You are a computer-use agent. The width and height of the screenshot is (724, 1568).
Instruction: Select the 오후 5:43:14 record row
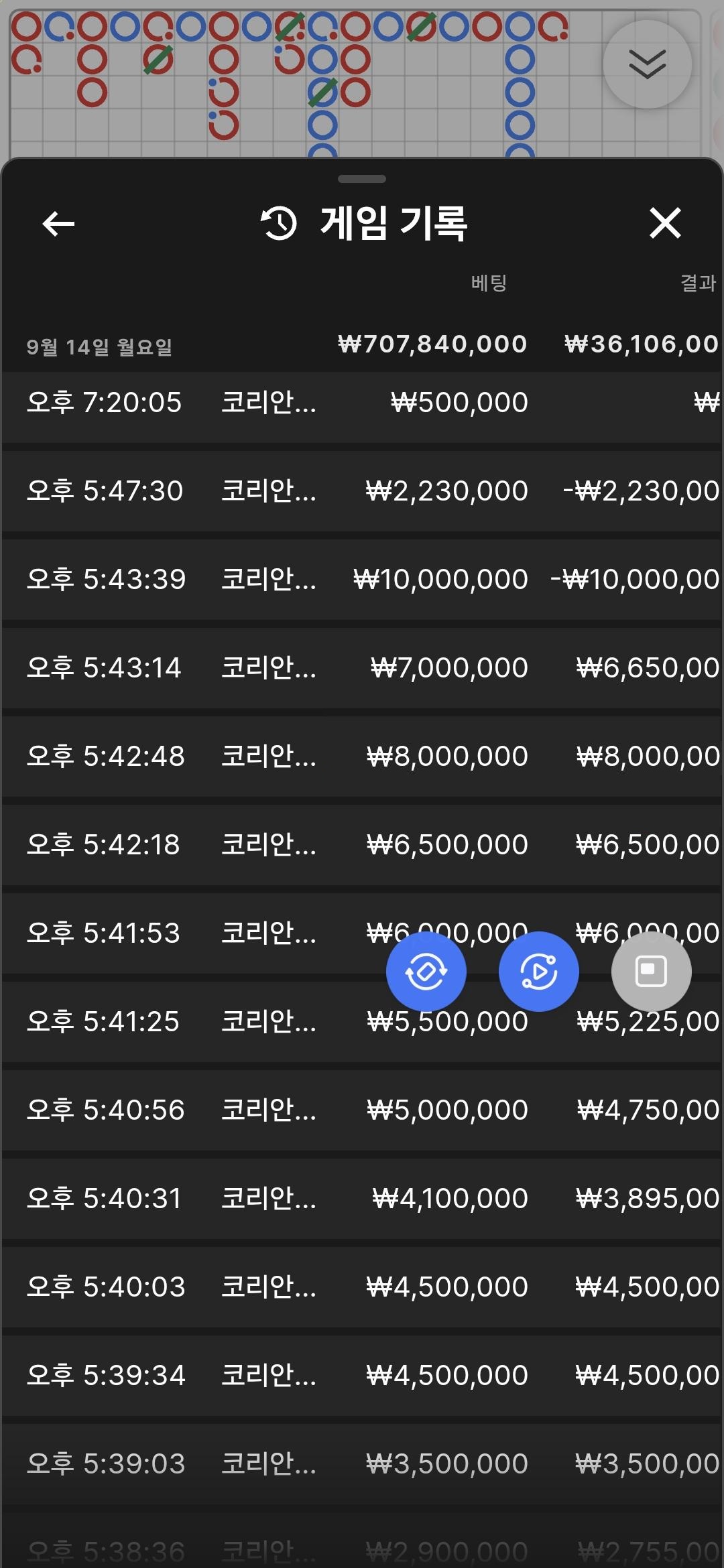click(362, 668)
